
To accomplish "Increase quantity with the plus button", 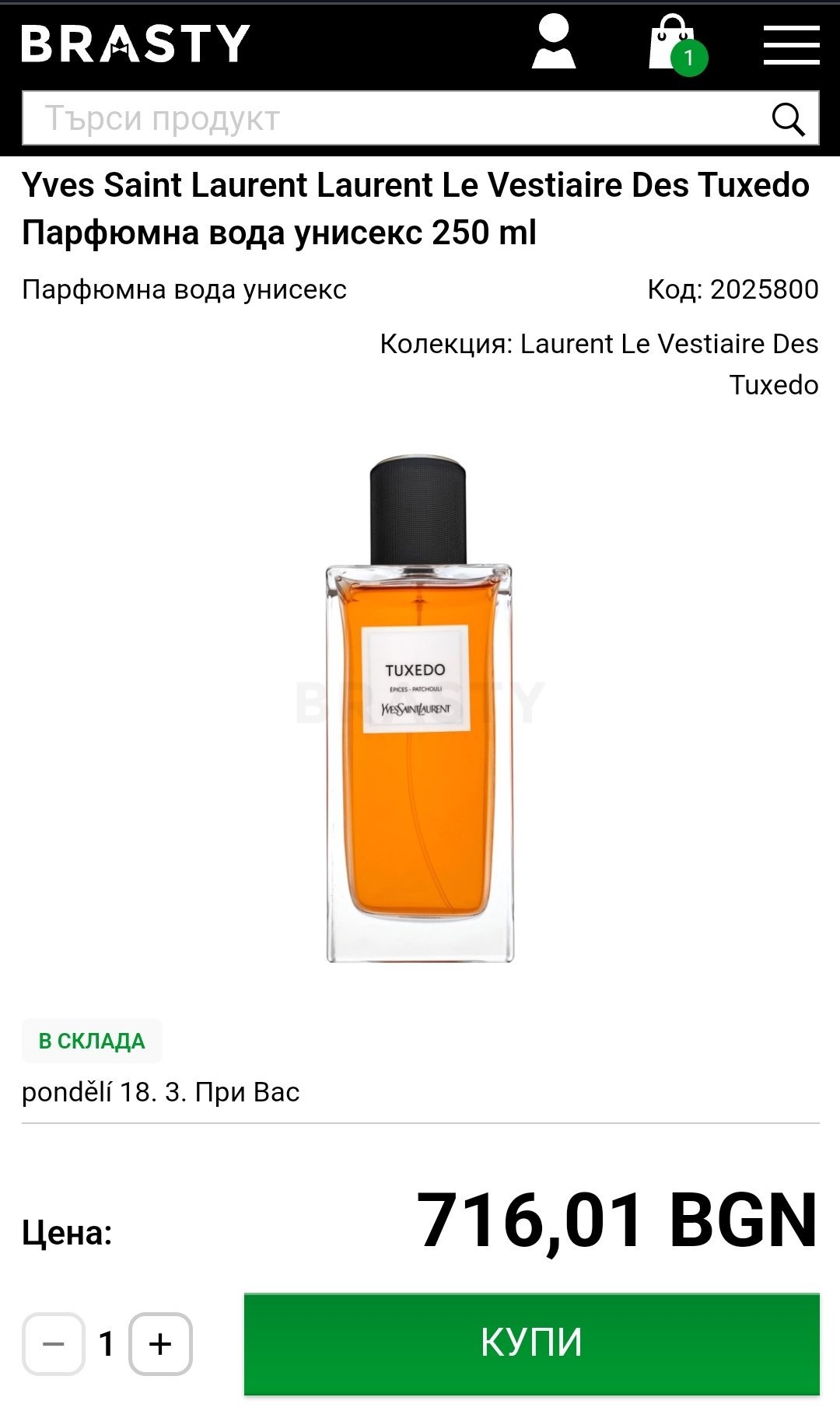I will [x=160, y=1343].
